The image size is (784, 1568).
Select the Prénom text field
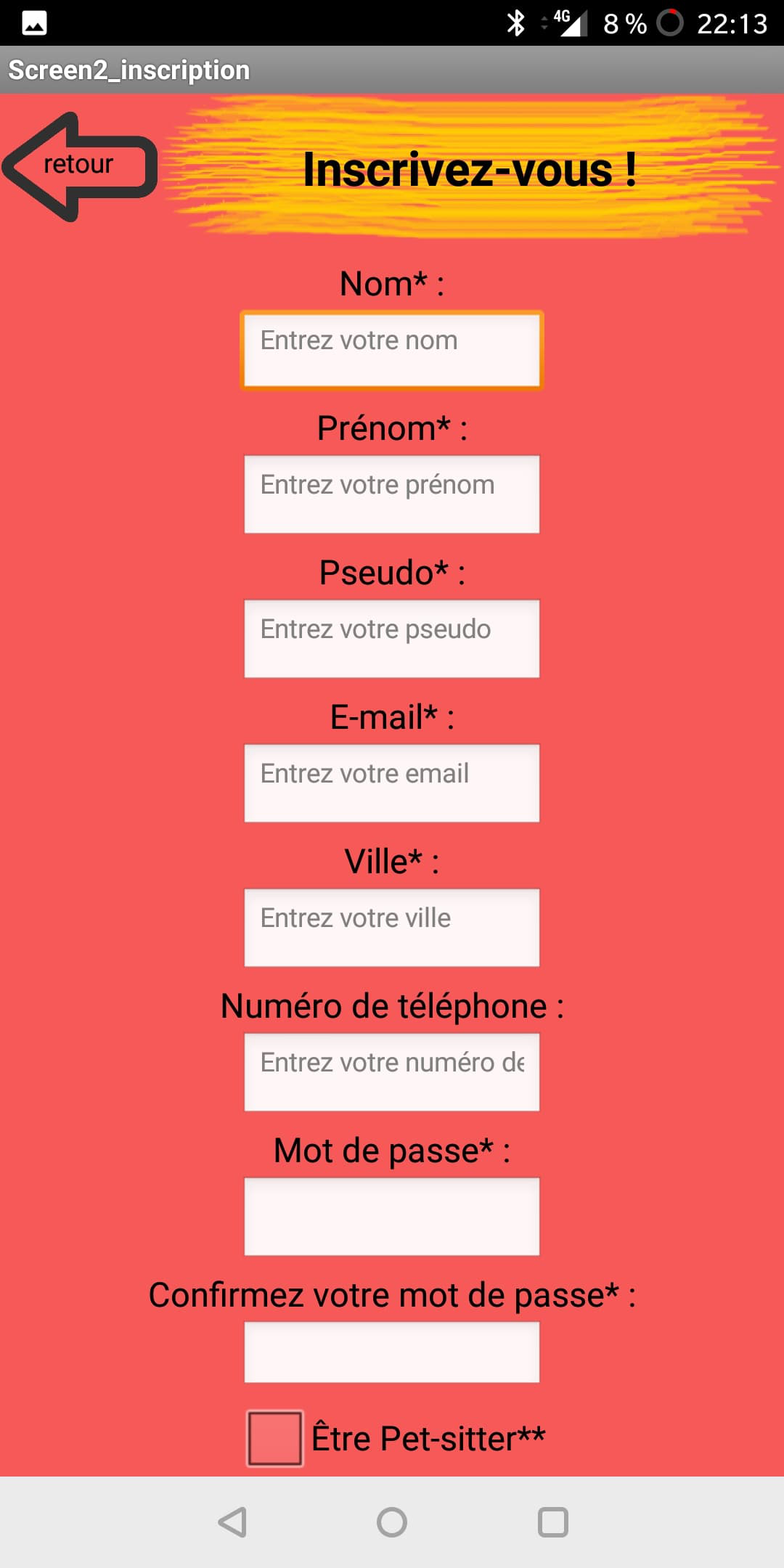click(x=392, y=494)
